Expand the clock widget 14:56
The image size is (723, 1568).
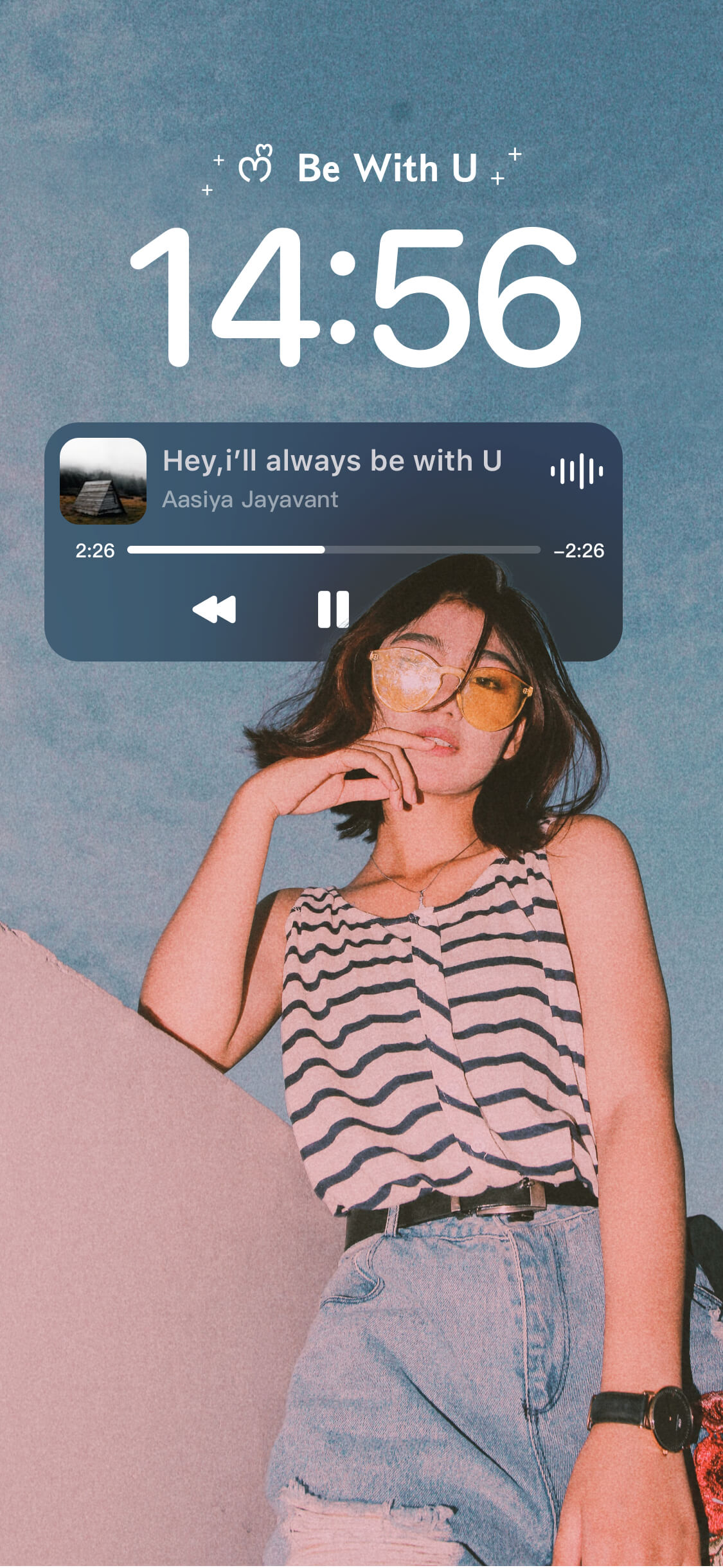[362, 296]
